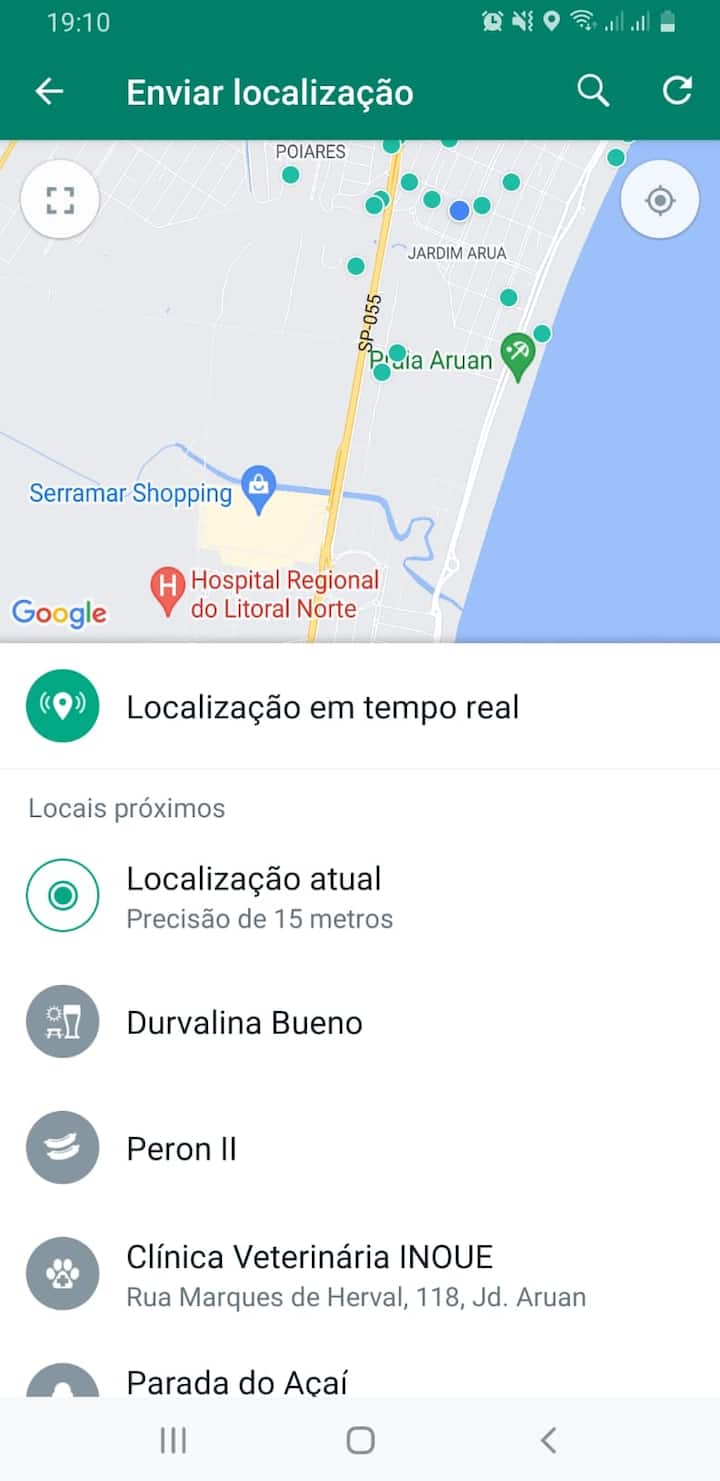Share Localização em tempo real
720x1481 pixels.
322,707
